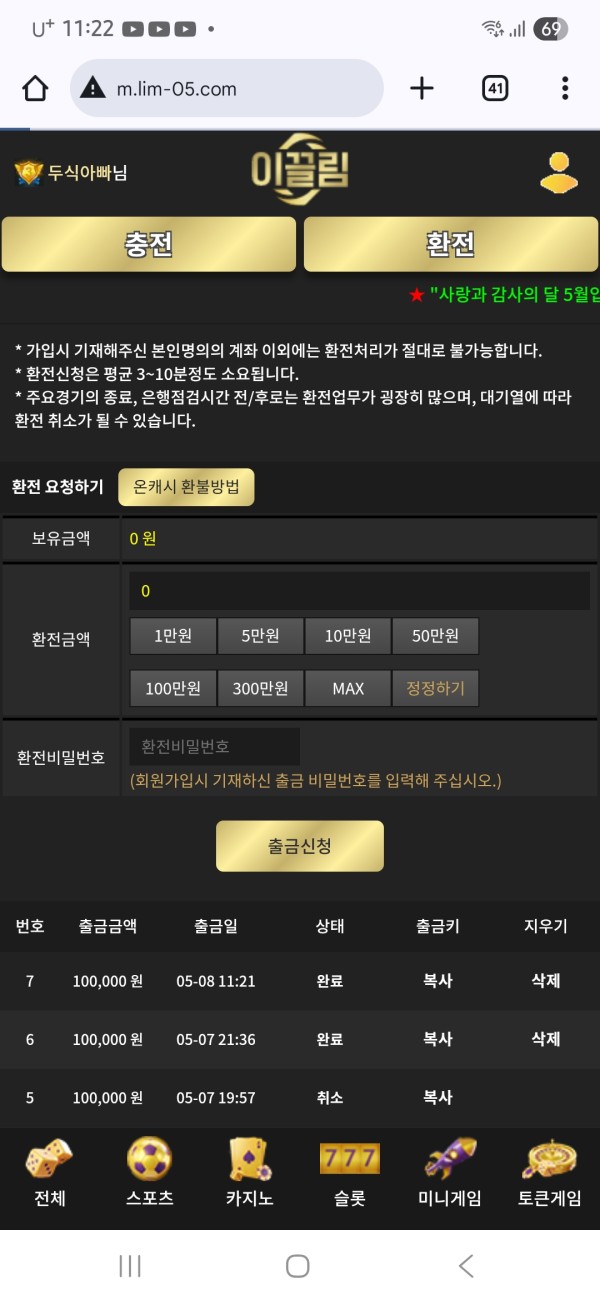Viewport: 600px width, 1300px height.
Task: Switch to the 카지노 tab
Action: [x=249, y=1172]
